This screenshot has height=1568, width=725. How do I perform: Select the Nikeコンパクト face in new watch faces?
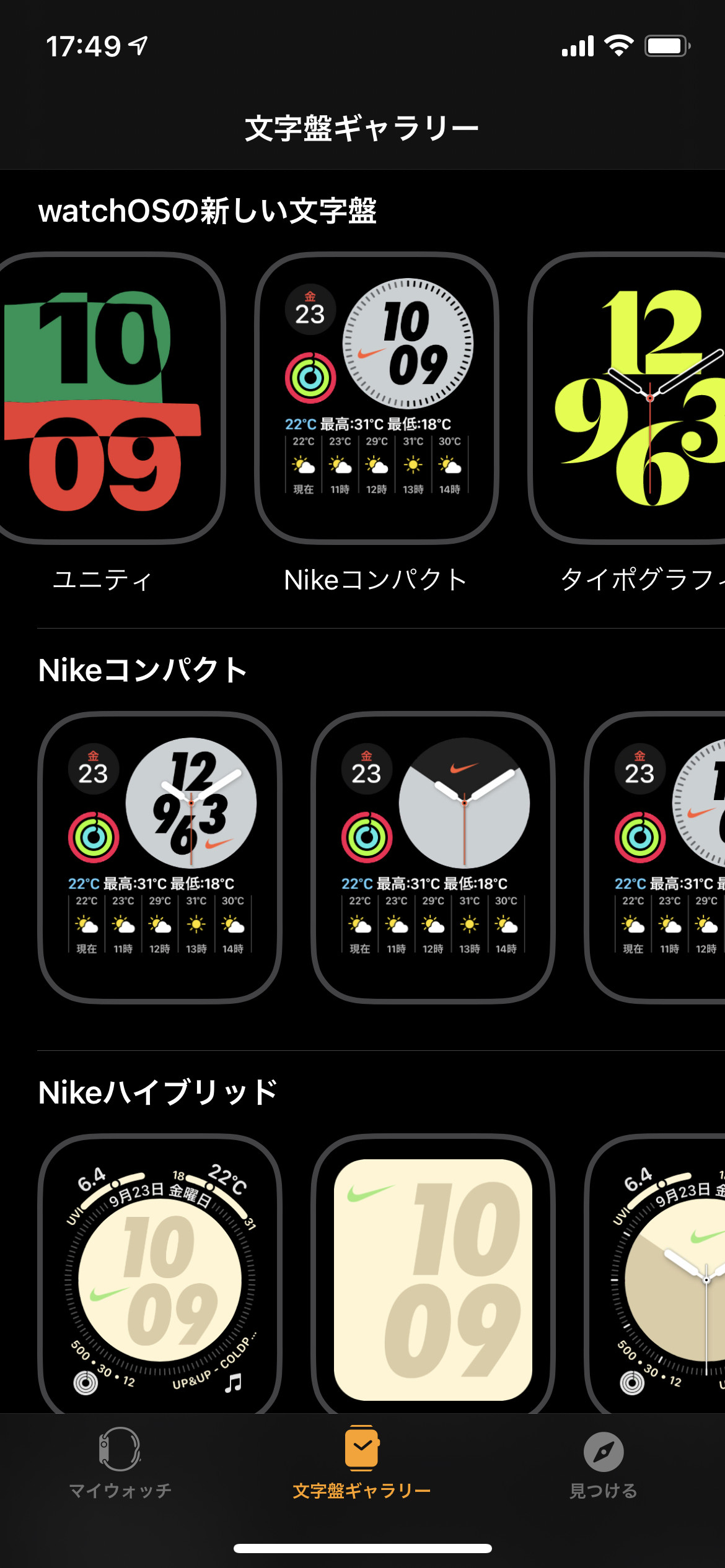[x=376, y=399]
